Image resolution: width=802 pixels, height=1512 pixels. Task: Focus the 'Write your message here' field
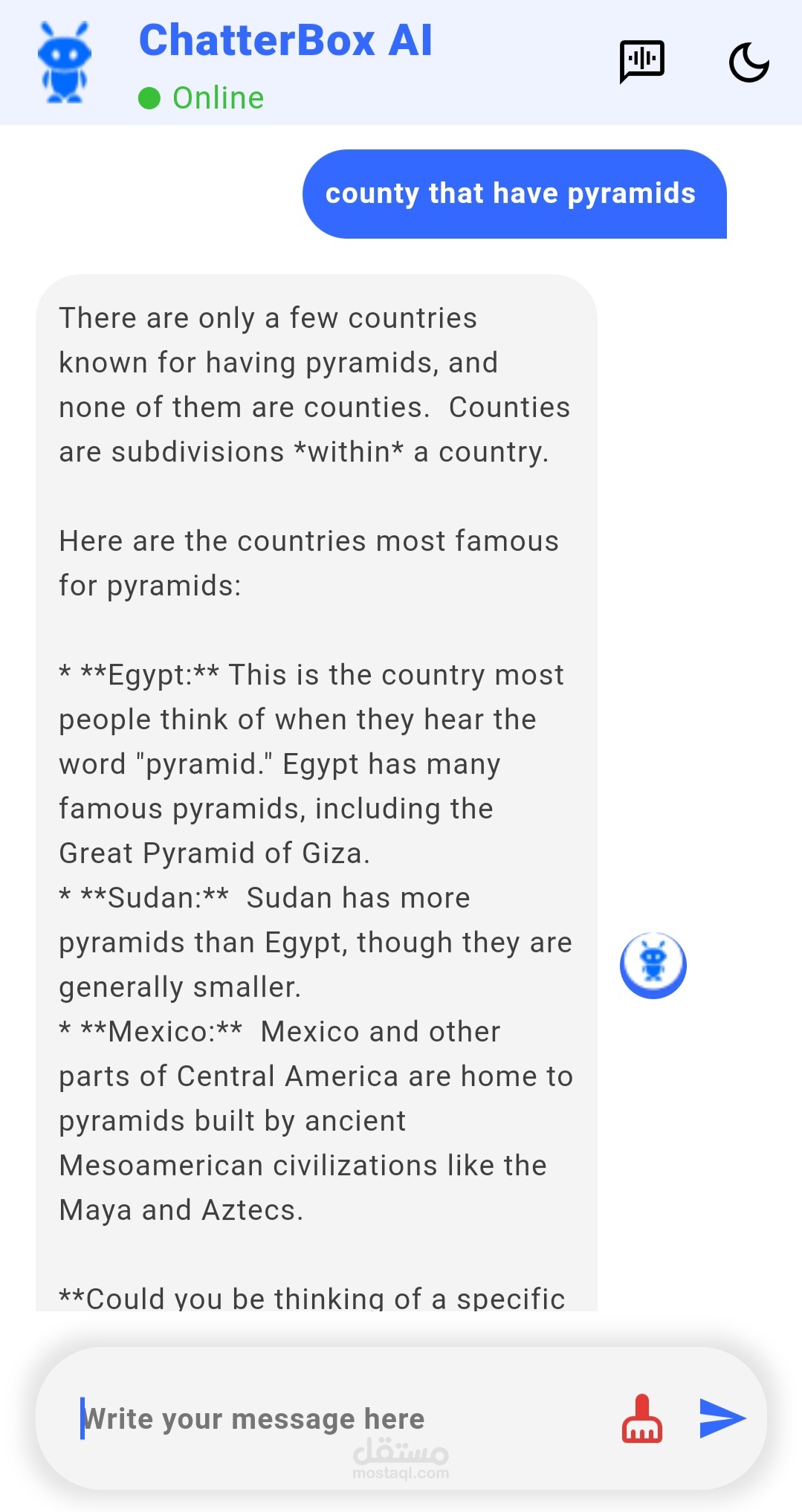tap(334, 1418)
